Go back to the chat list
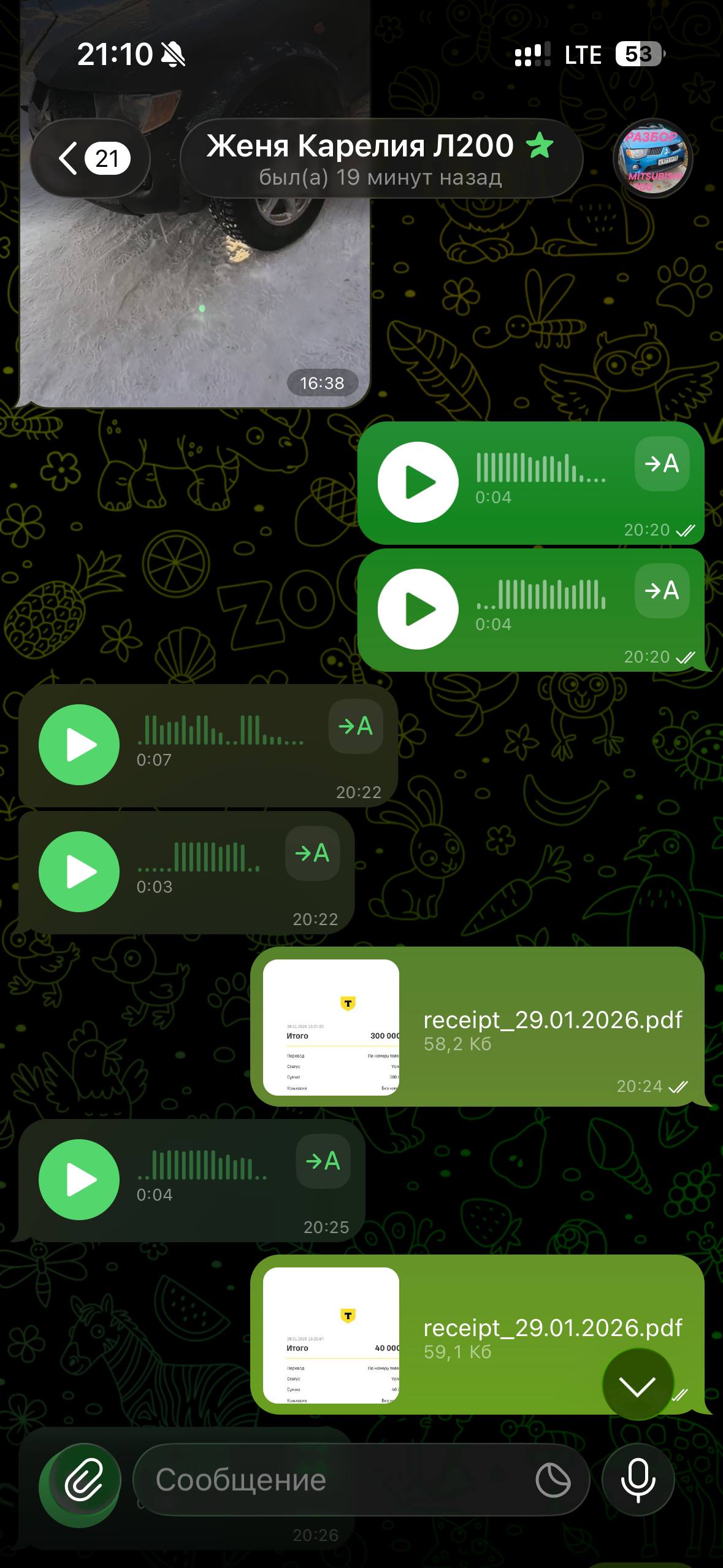 pyautogui.click(x=91, y=158)
